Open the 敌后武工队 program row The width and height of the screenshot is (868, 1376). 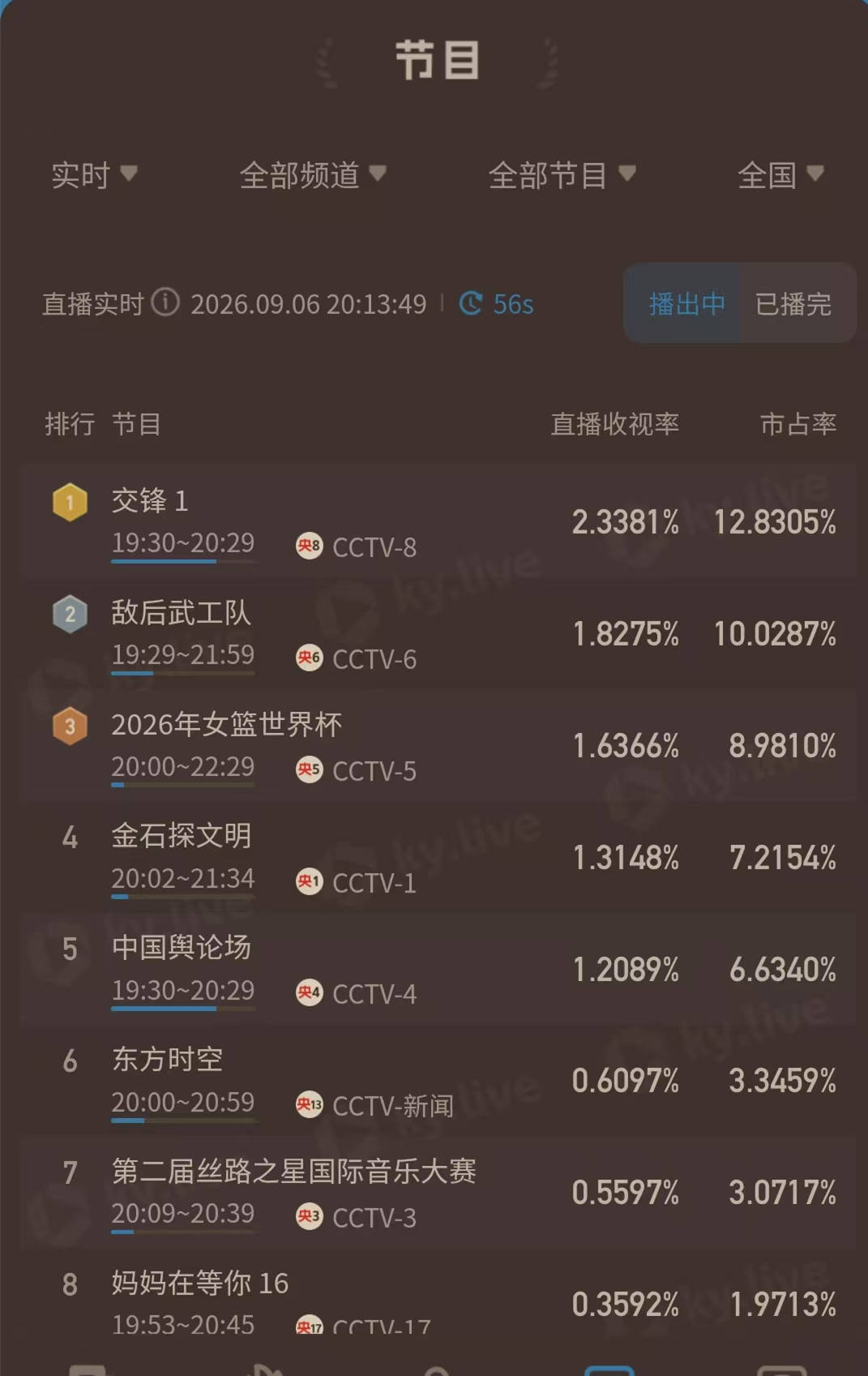click(x=438, y=633)
